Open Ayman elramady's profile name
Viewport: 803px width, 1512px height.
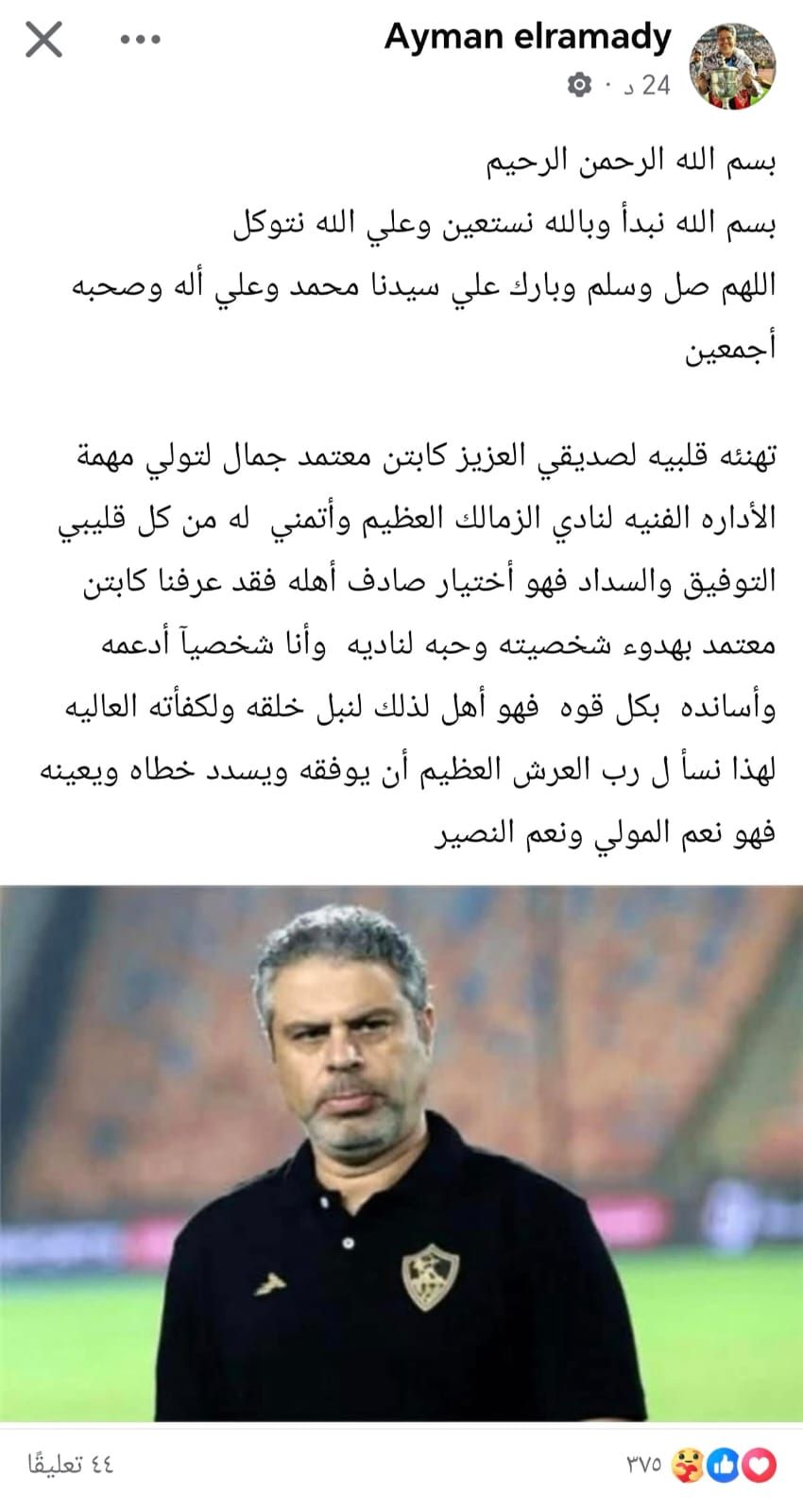pos(527,38)
